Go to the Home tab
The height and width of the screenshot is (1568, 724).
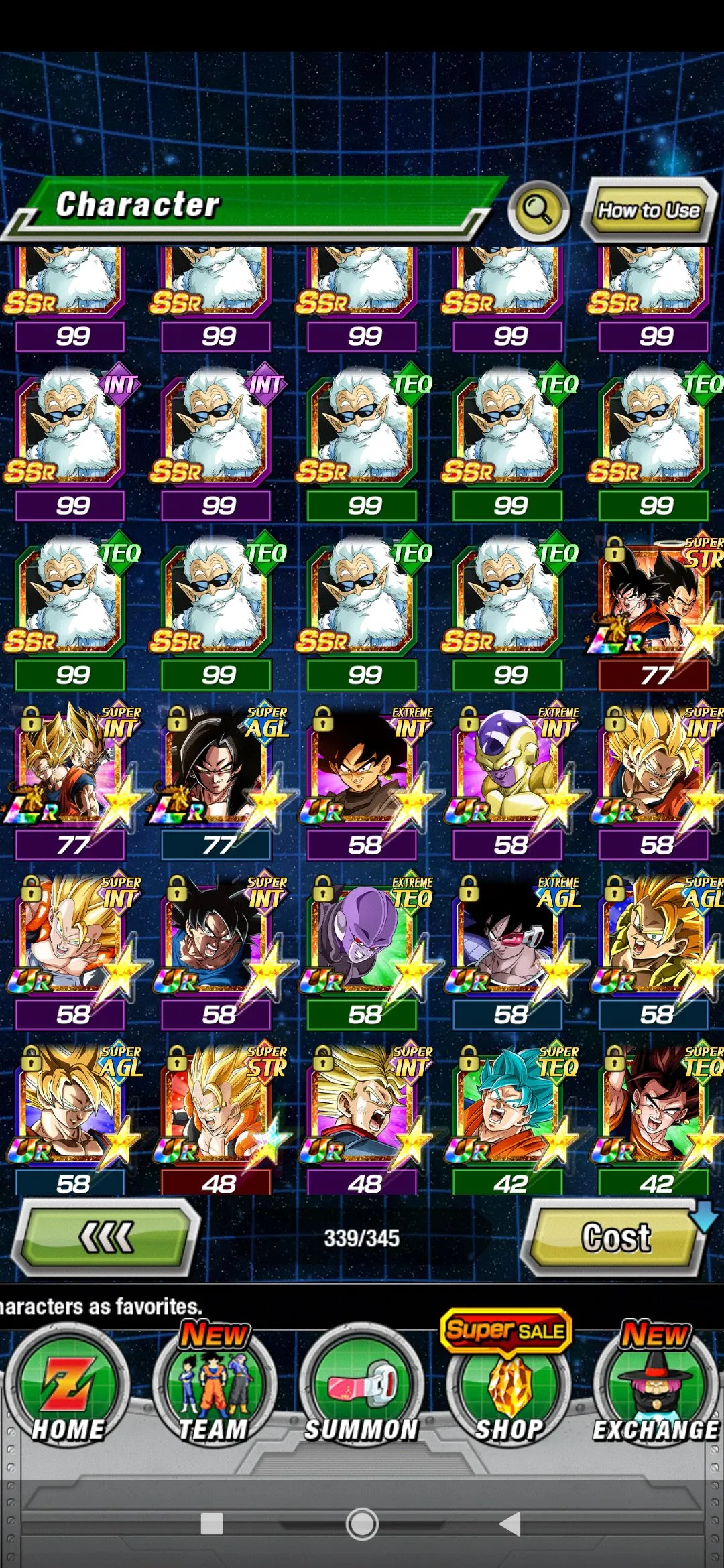[68, 1387]
